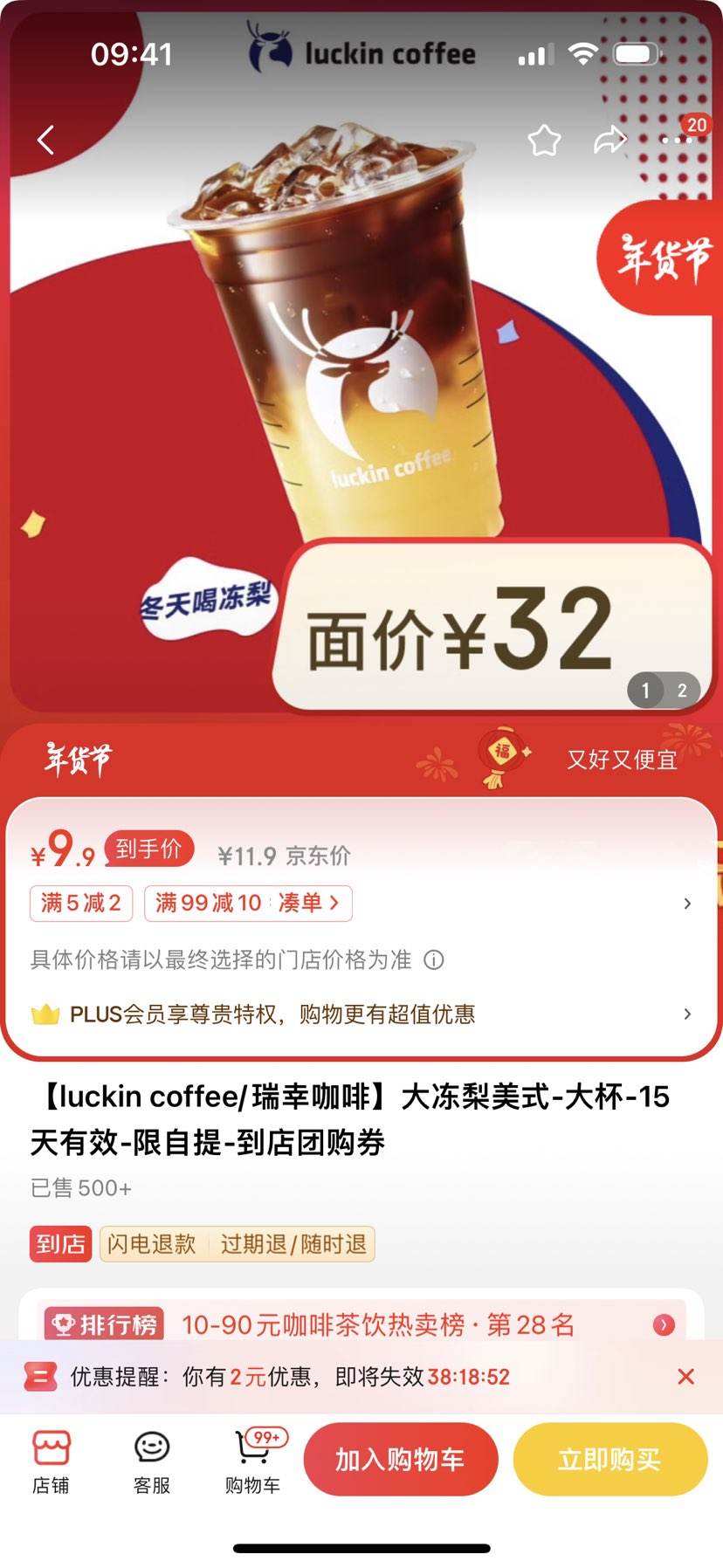This screenshot has height=1568, width=723.
Task: Favorite this item with the star icon
Action: click(x=544, y=140)
